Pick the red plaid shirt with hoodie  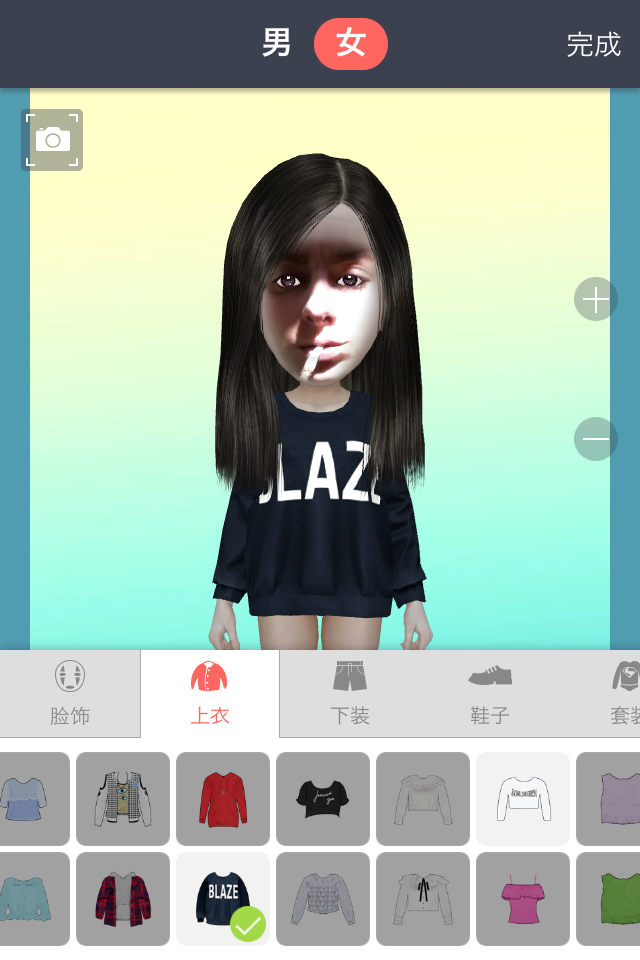(x=123, y=899)
